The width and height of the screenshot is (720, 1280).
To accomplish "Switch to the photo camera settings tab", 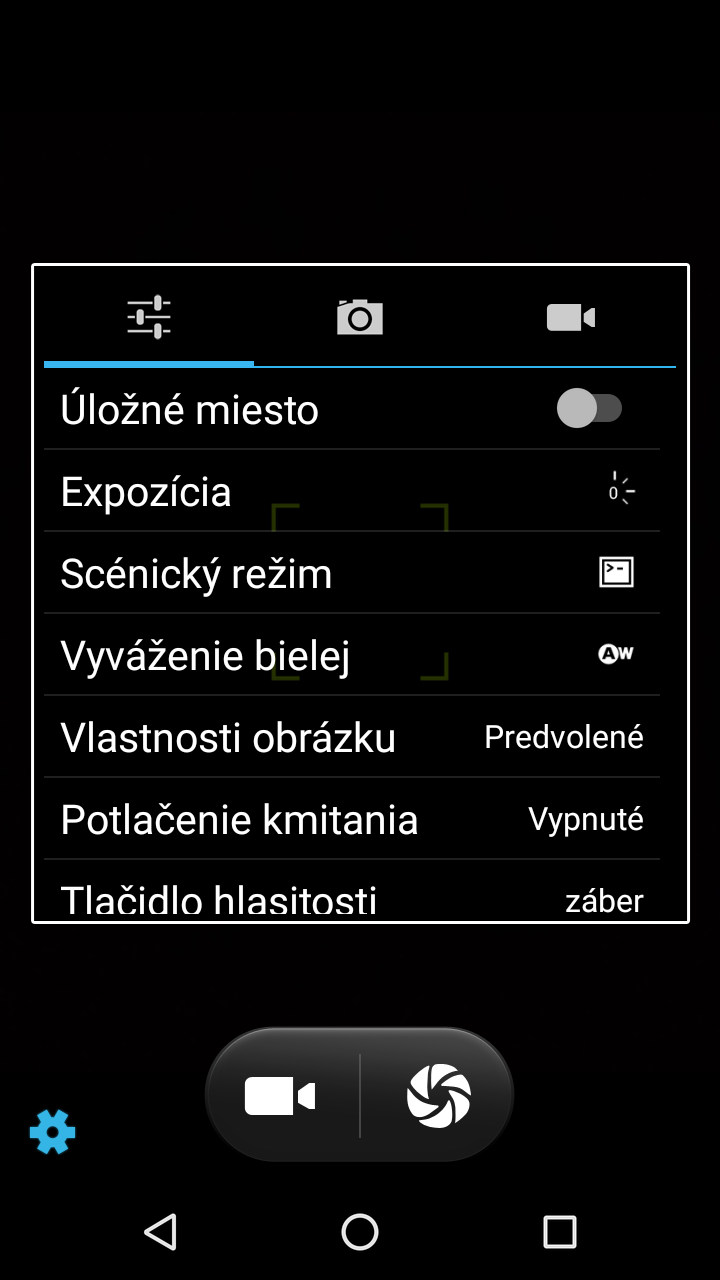I will [x=360, y=318].
